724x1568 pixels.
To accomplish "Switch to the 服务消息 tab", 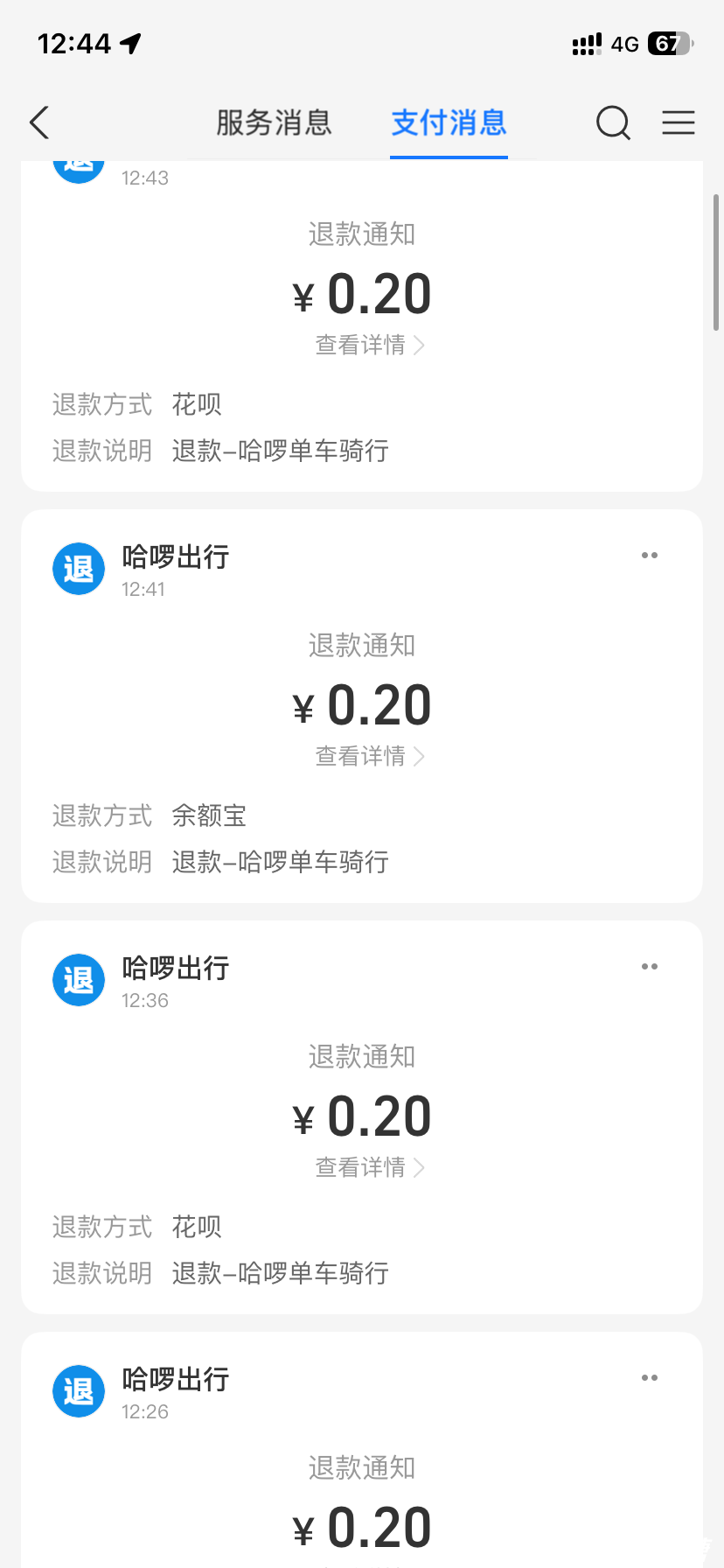I will [274, 123].
